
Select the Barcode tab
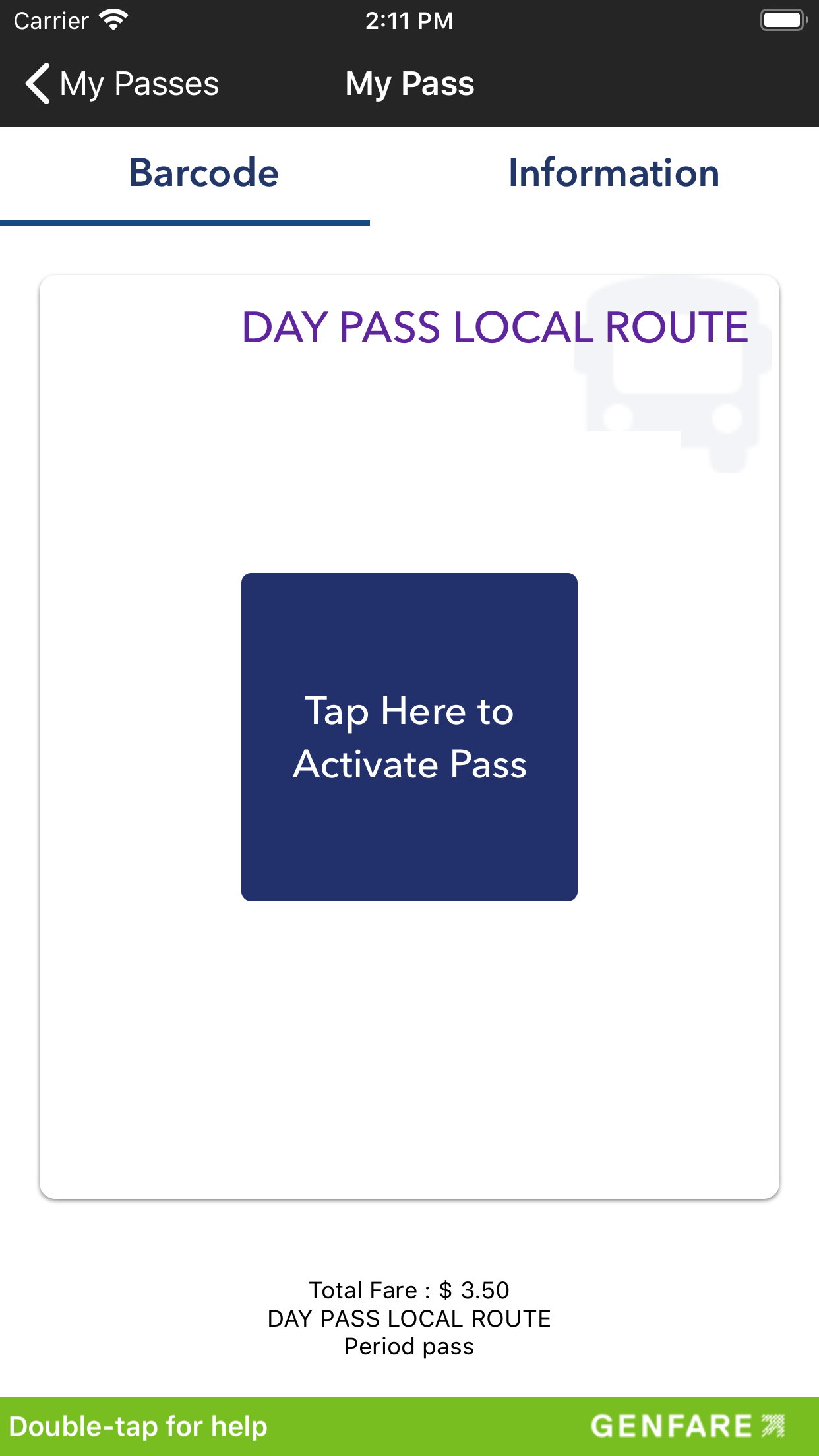[204, 173]
